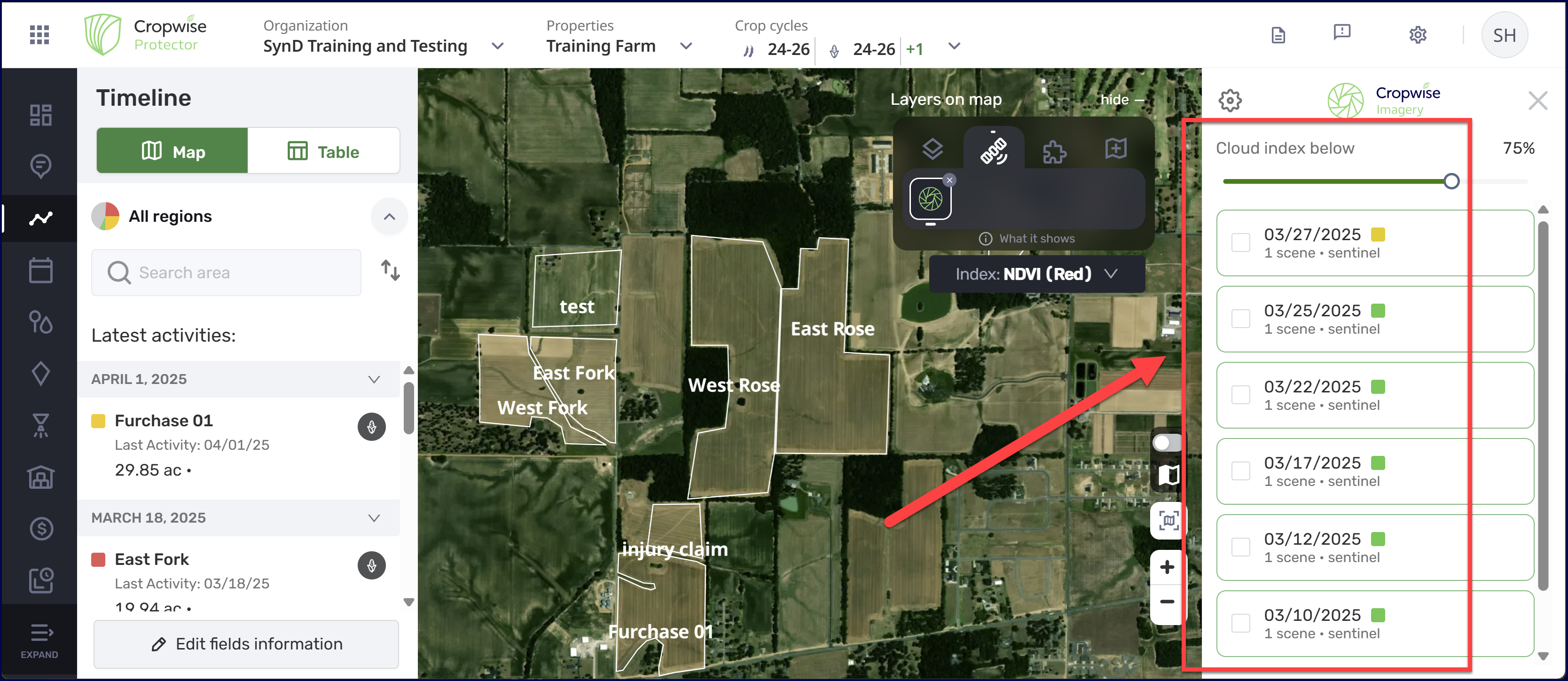The image size is (1568, 681).
Task: Open the top bar settings gear
Action: pos(1417,35)
